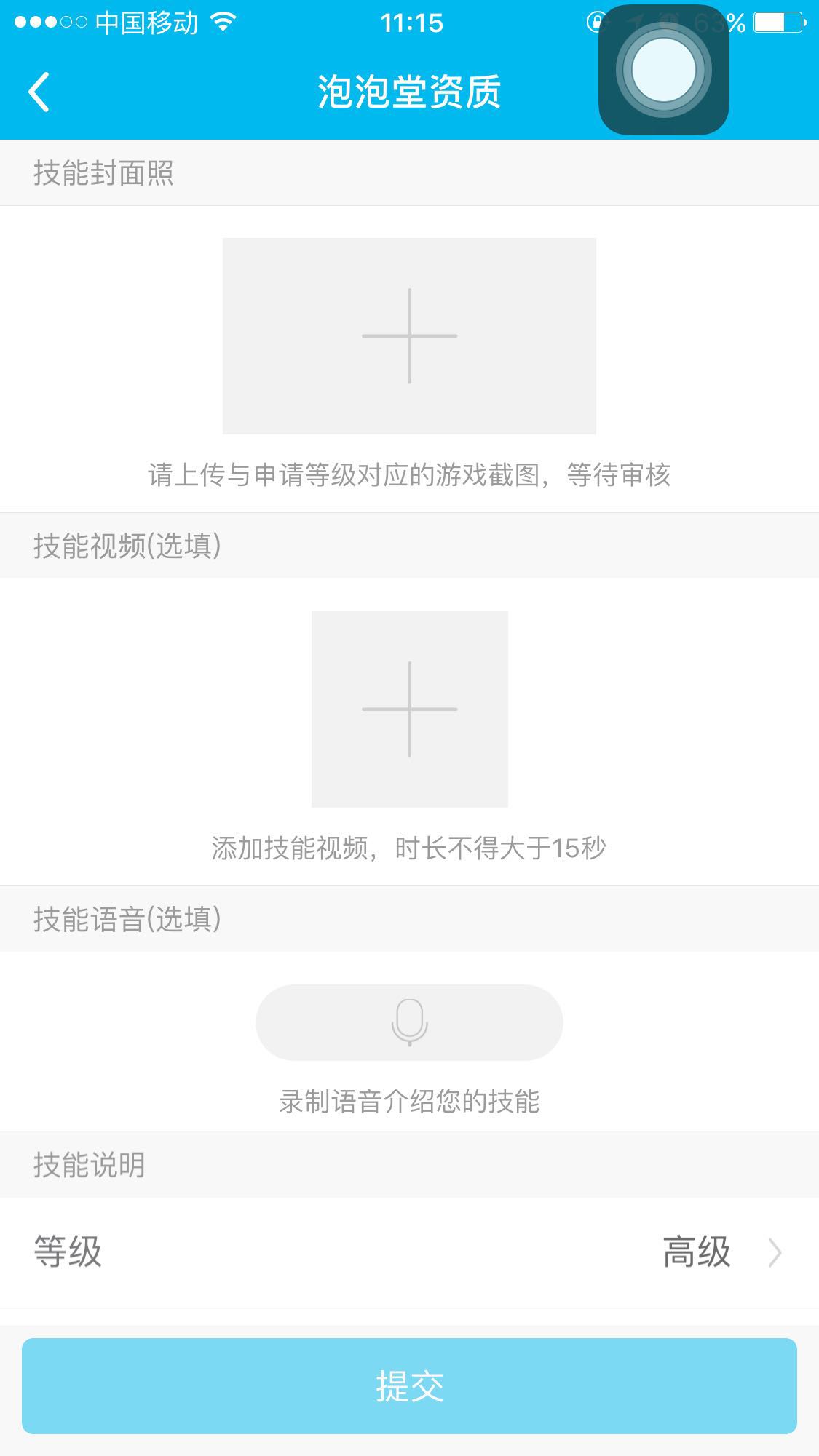
Task: Record a voice introduction with the microphone
Action: (x=409, y=1022)
